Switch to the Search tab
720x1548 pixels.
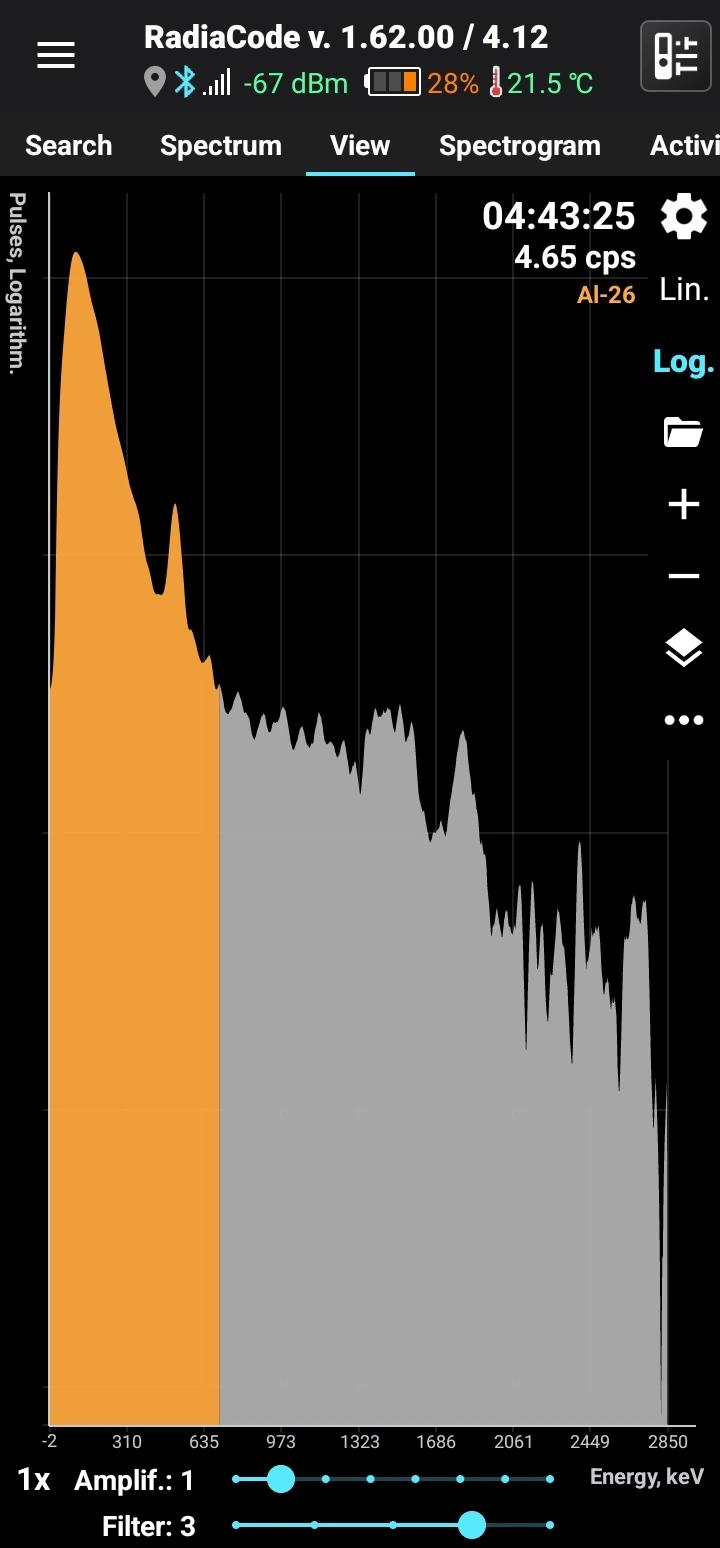coord(68,146)
